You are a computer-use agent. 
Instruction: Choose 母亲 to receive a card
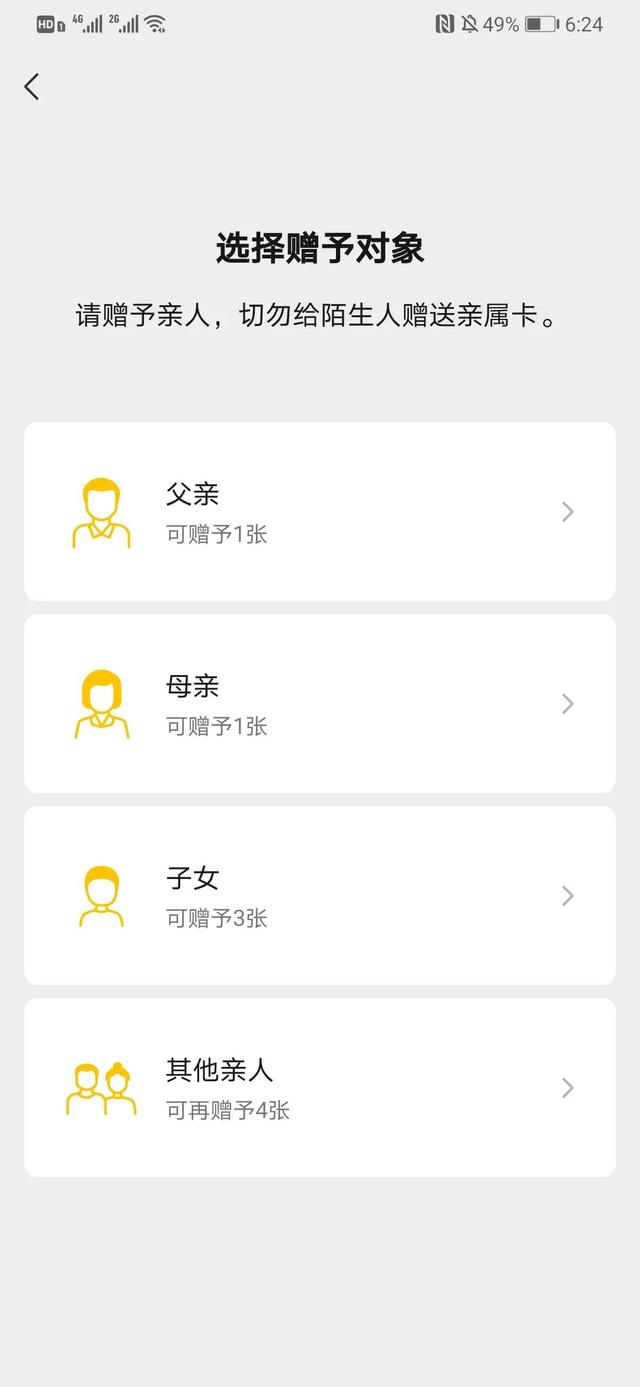pyautogui.click(x=320, y=703)
